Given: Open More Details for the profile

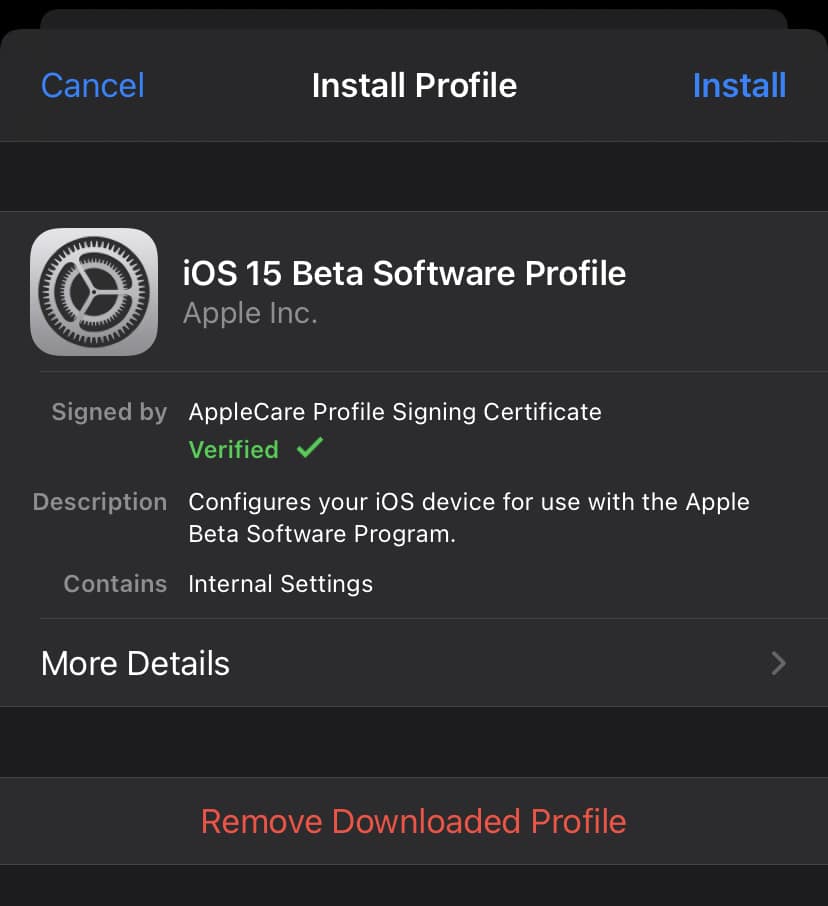Looking at the screenshot, I should pyautogui.click(x=413, y=663).
